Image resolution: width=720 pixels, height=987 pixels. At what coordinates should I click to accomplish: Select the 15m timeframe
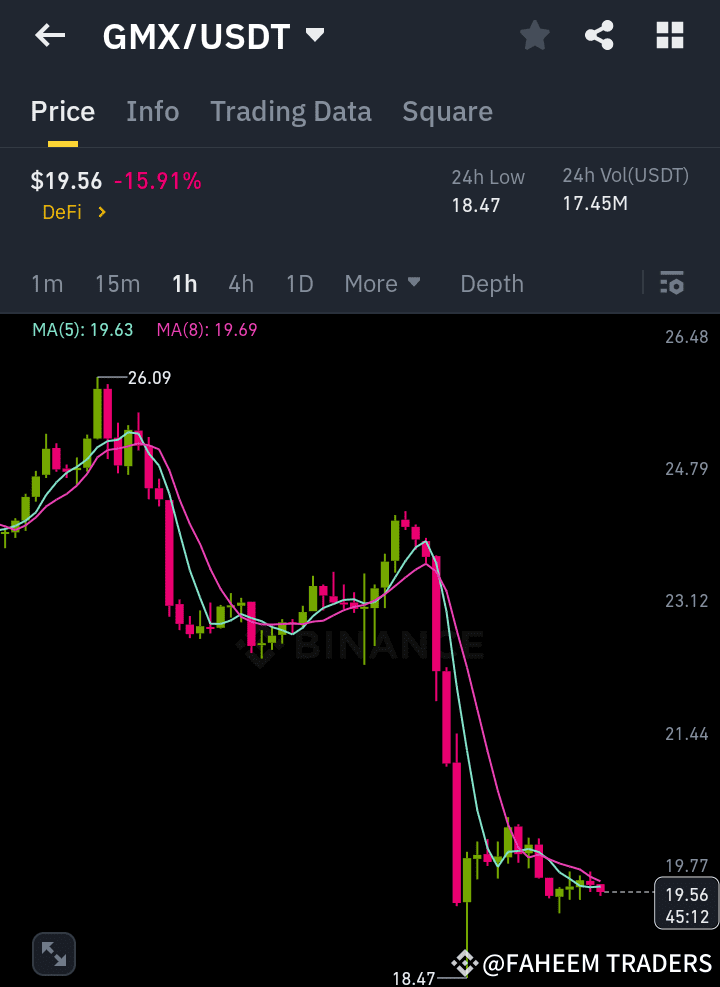click(117, 283)
